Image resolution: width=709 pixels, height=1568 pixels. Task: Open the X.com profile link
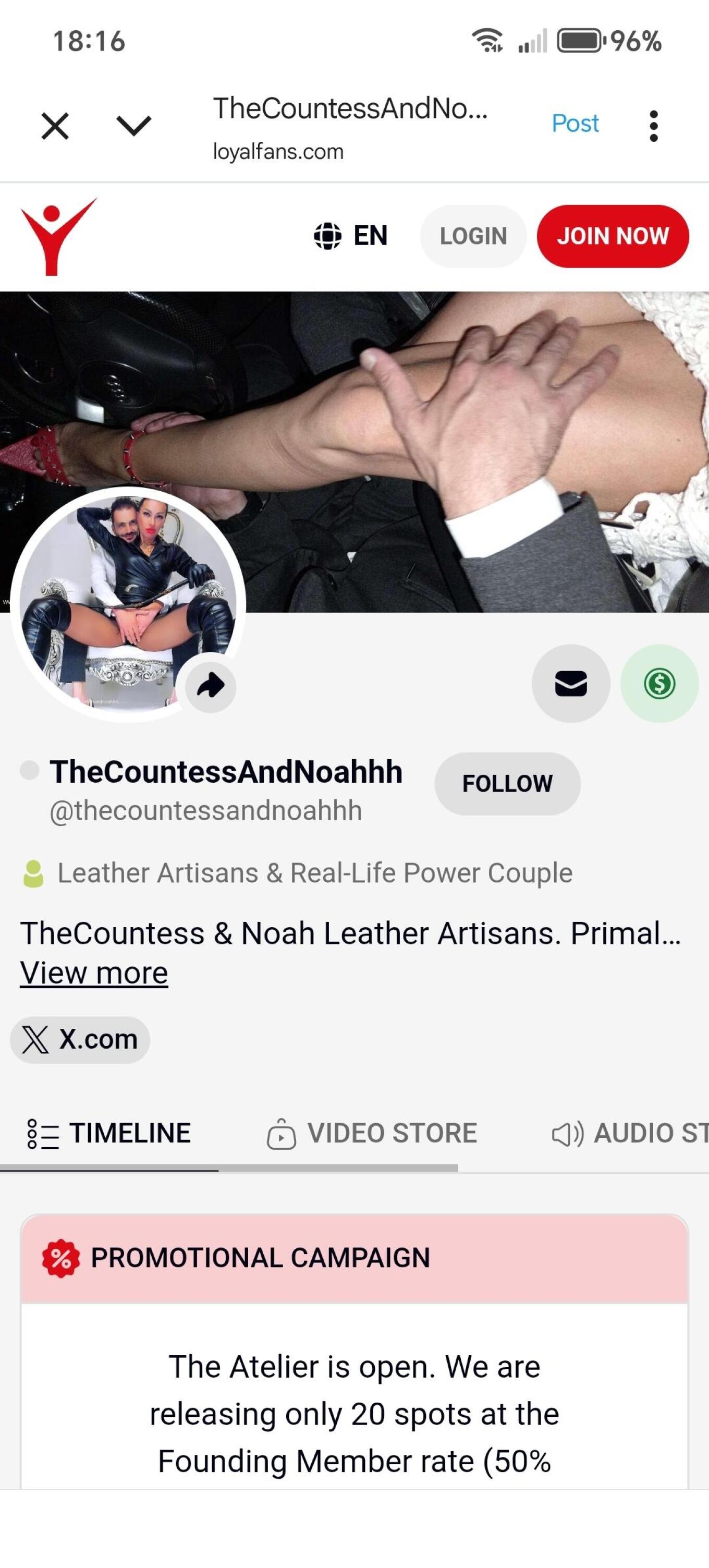tap(80, 1040)
